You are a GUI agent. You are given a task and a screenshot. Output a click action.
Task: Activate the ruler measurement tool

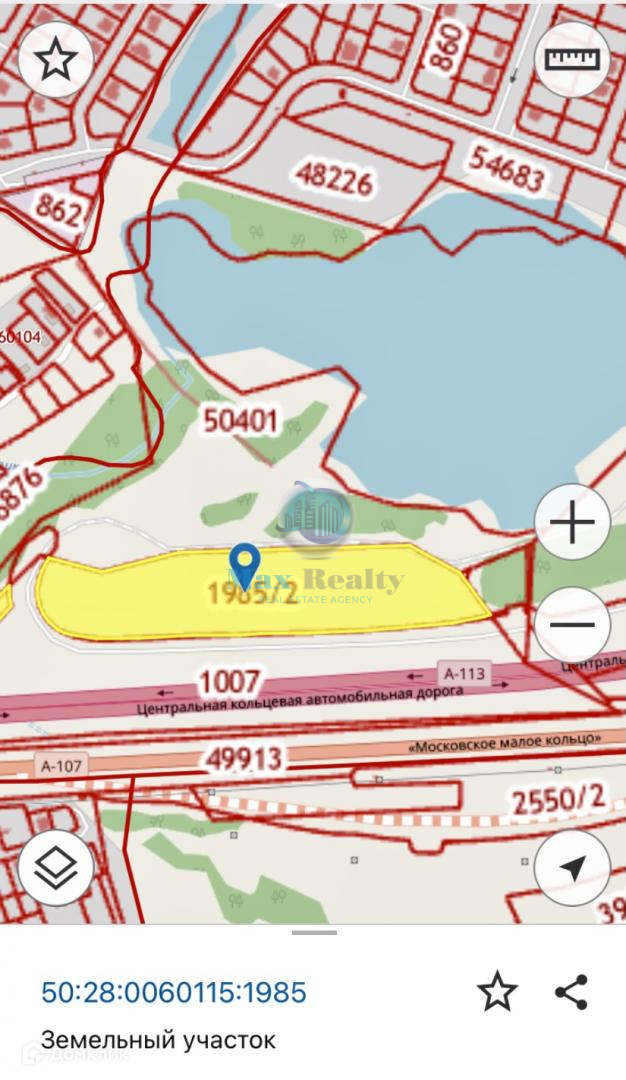[572, 60]
